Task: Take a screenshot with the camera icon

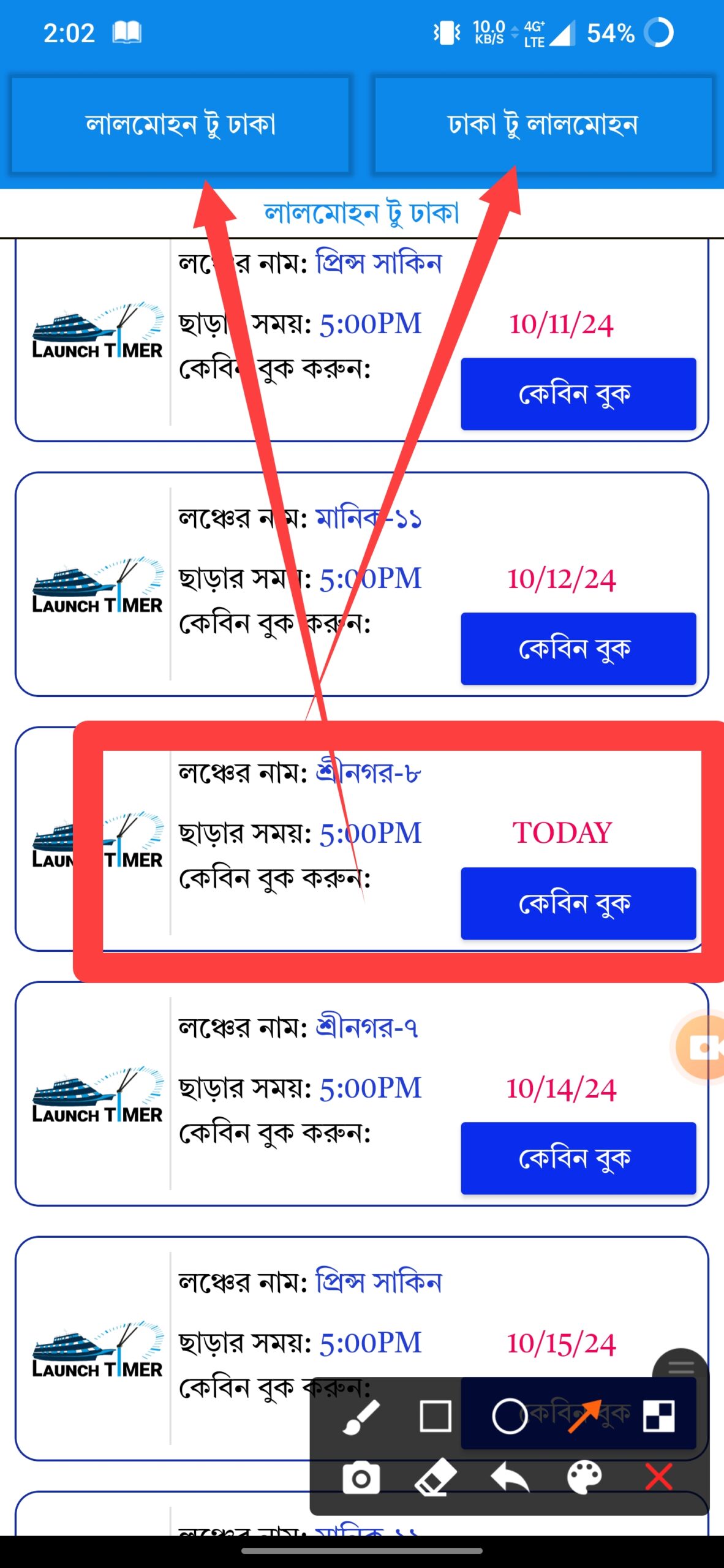Action: pos(361,1479)
